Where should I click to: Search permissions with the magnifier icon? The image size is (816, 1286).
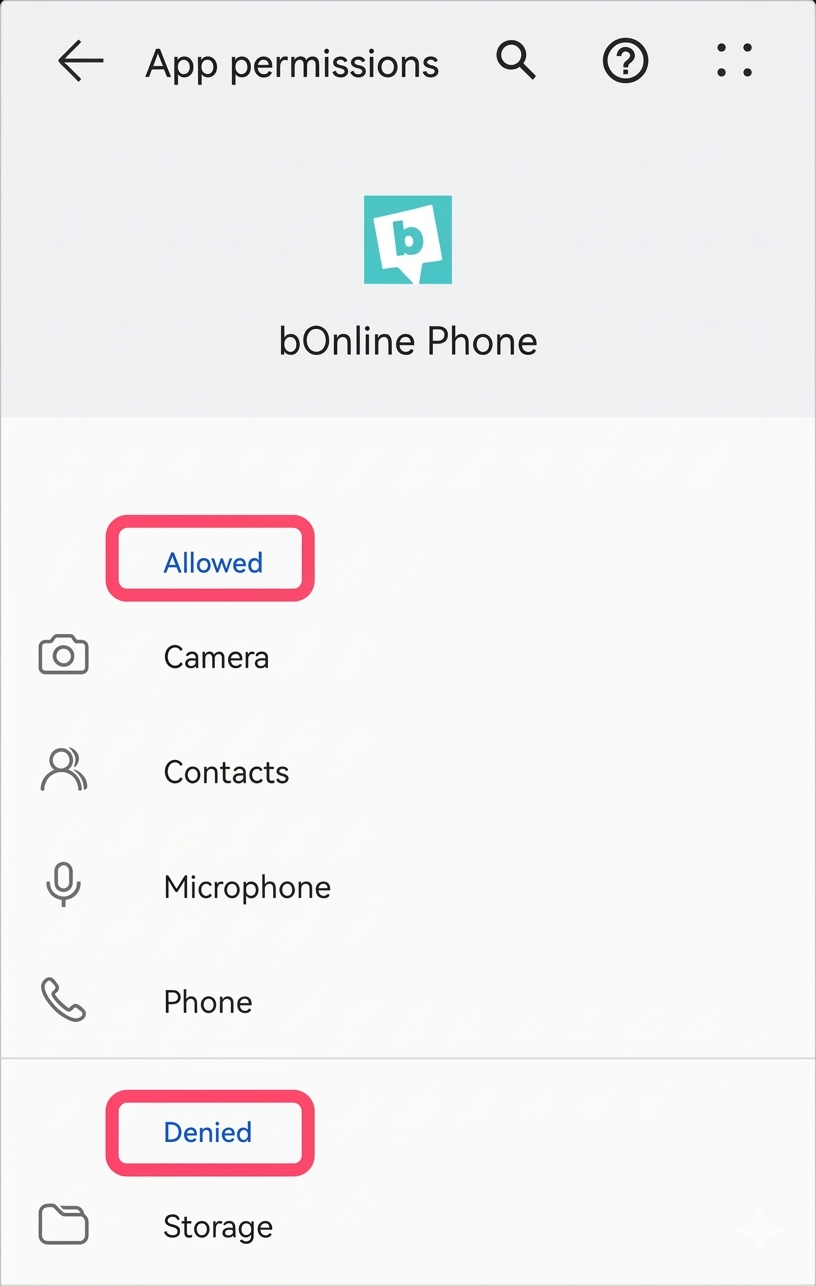click(x=516, y=62)
